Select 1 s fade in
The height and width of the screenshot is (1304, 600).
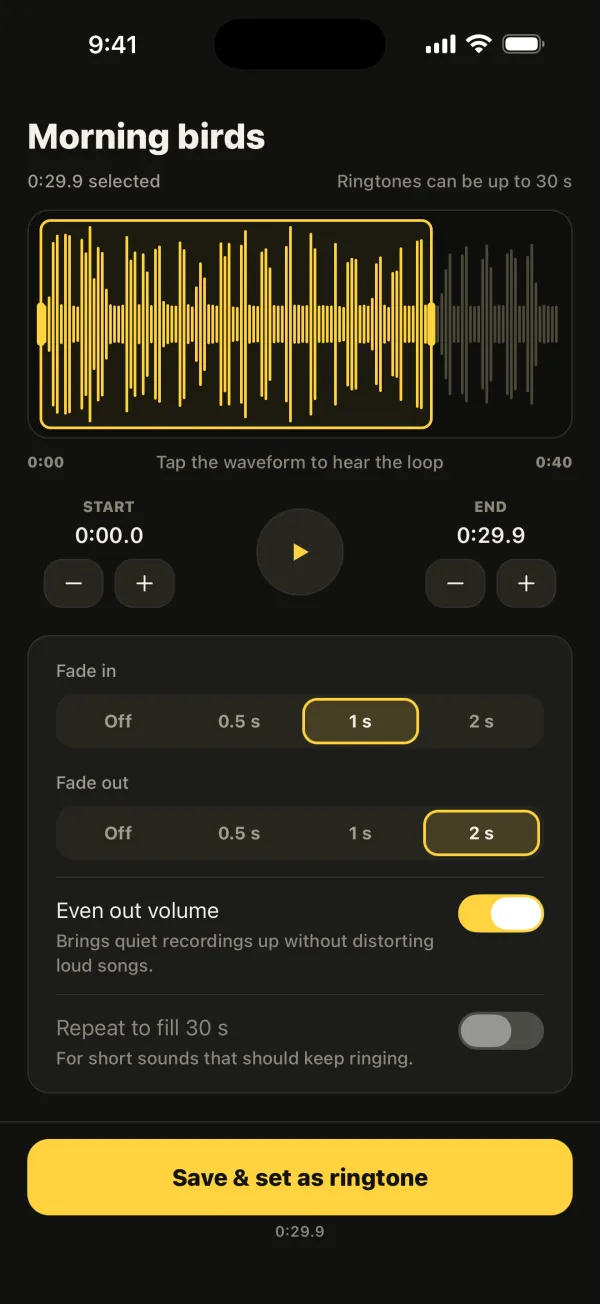[360, 721]
